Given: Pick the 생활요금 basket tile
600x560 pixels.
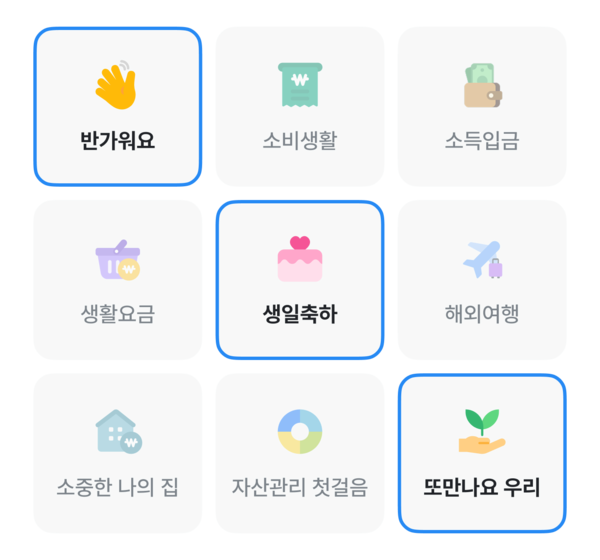Looking at the screenshot, I should pos(118,280).
